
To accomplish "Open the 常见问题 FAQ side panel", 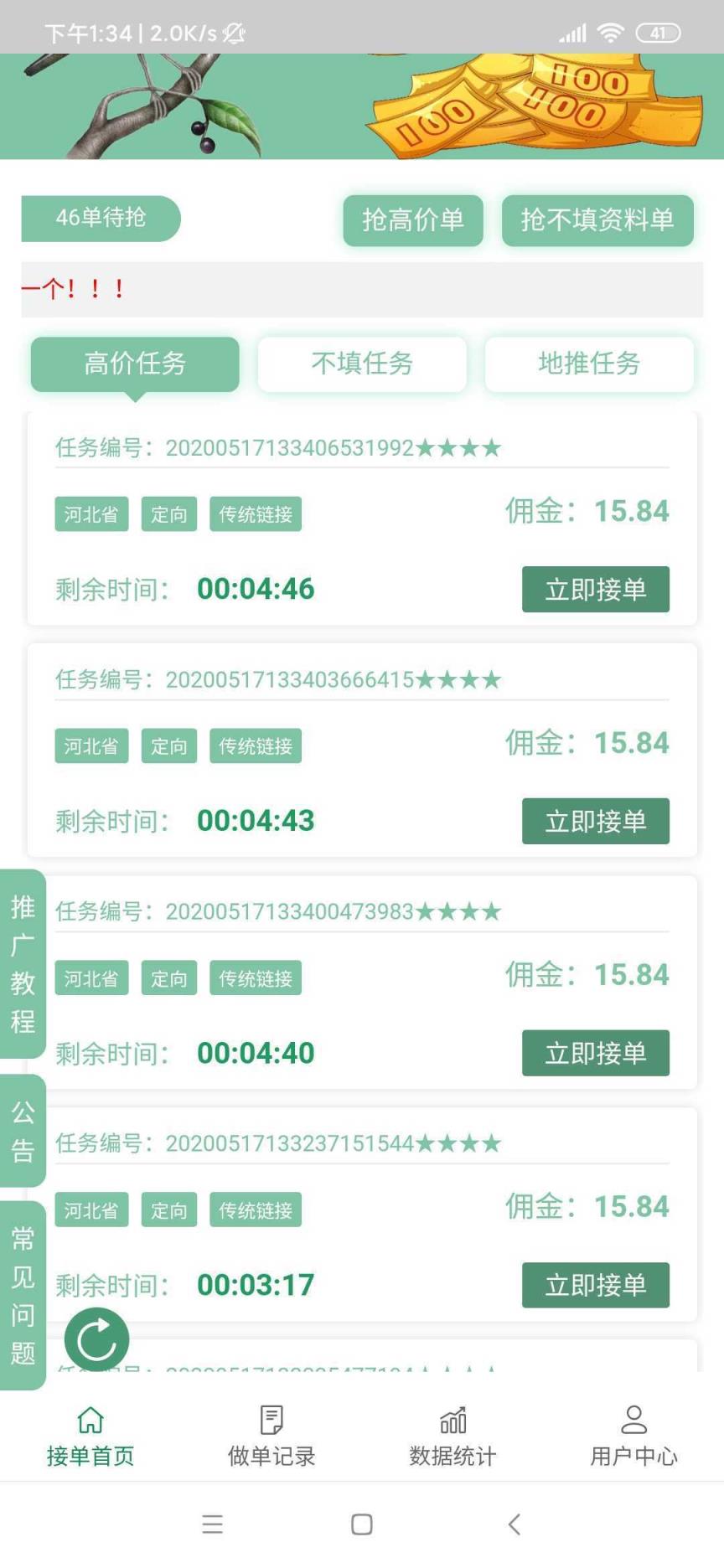I will pos(22,1282).
